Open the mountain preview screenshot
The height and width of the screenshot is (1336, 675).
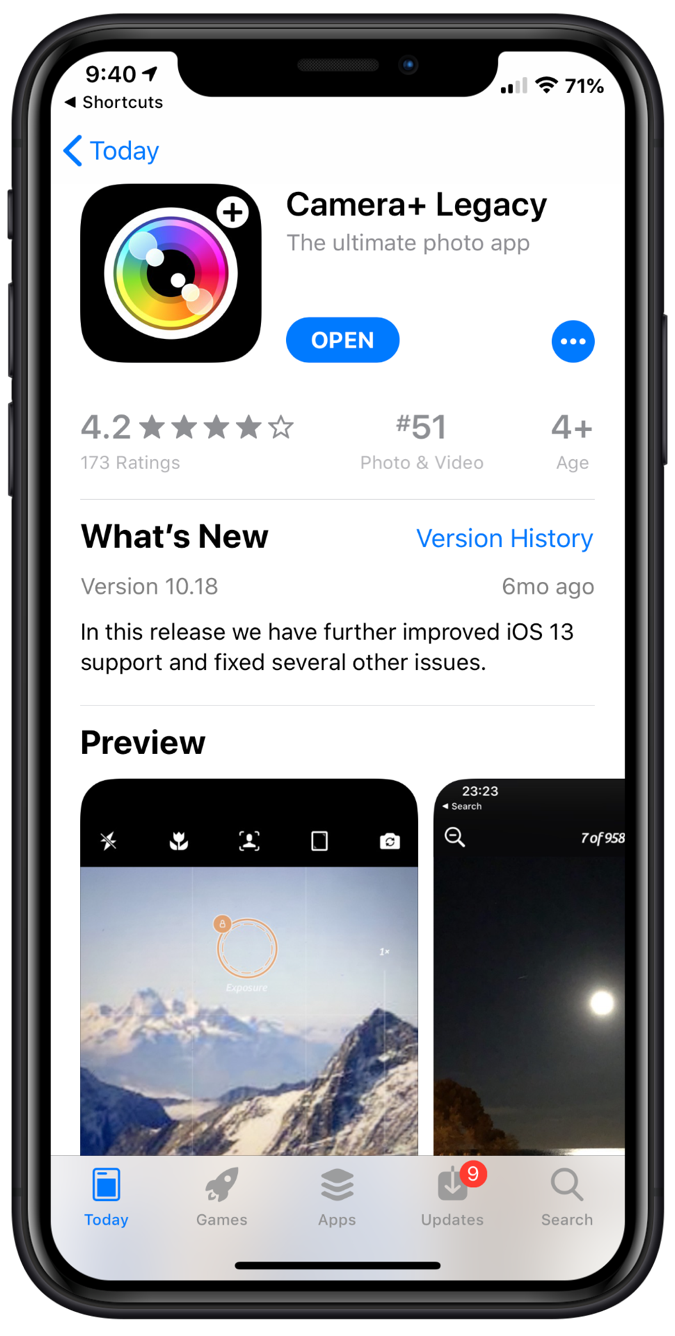[x=249, y=965]
